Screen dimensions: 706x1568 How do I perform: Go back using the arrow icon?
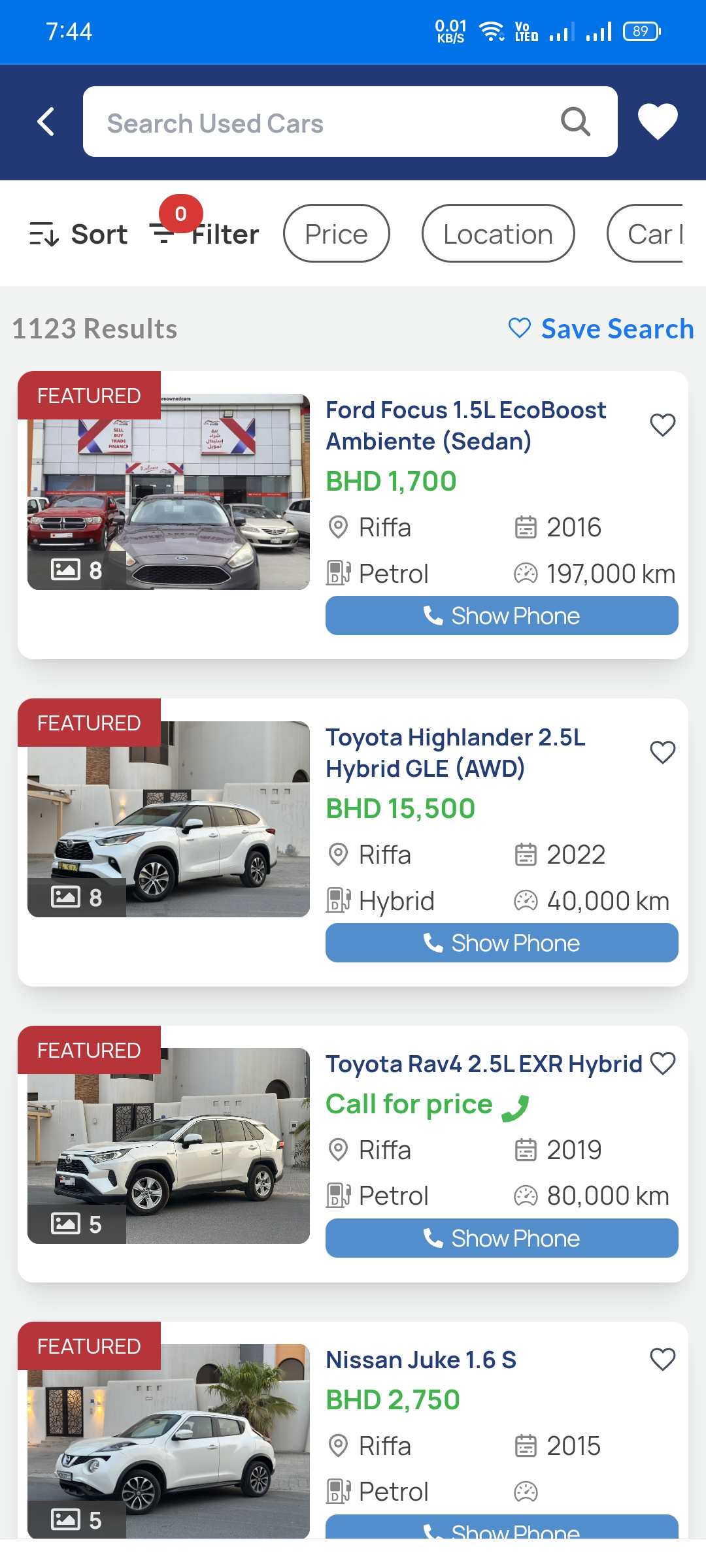46,122
